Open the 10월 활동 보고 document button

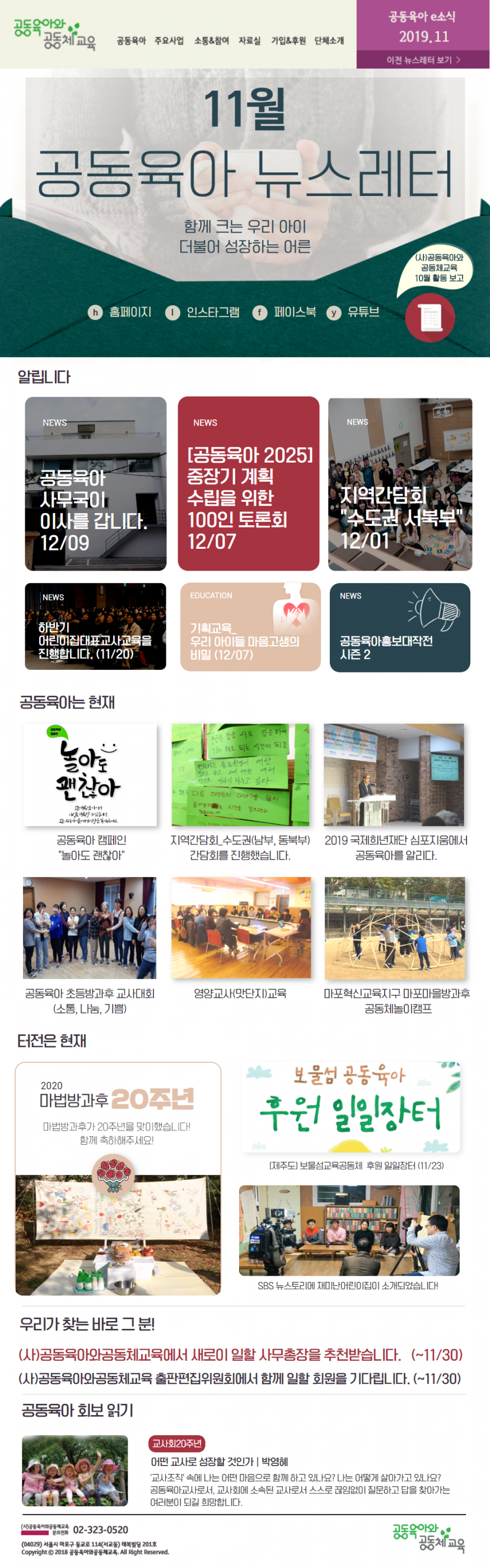pyautogui.click(x=430, y=317)
